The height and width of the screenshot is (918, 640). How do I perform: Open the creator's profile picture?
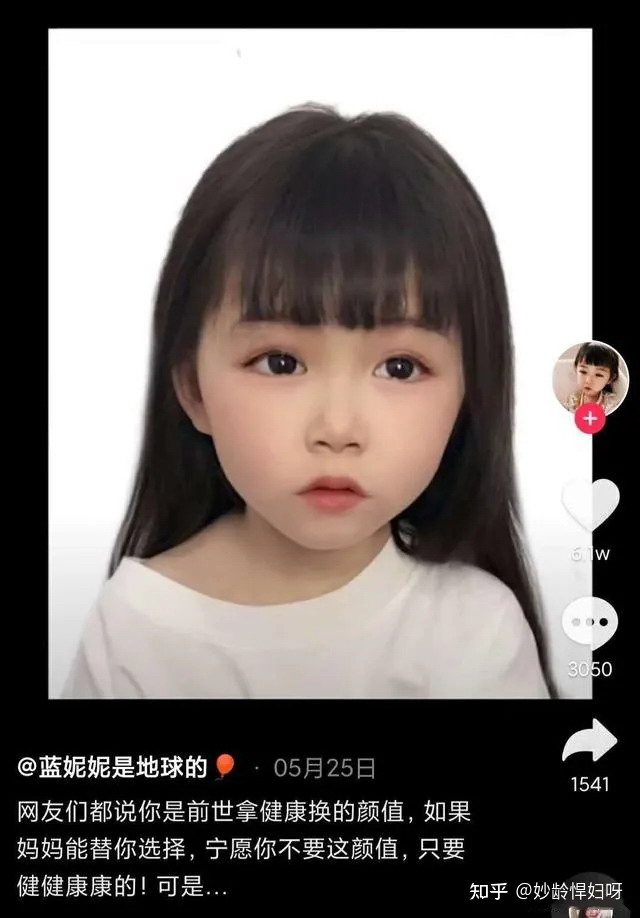[x=590, y=377]
